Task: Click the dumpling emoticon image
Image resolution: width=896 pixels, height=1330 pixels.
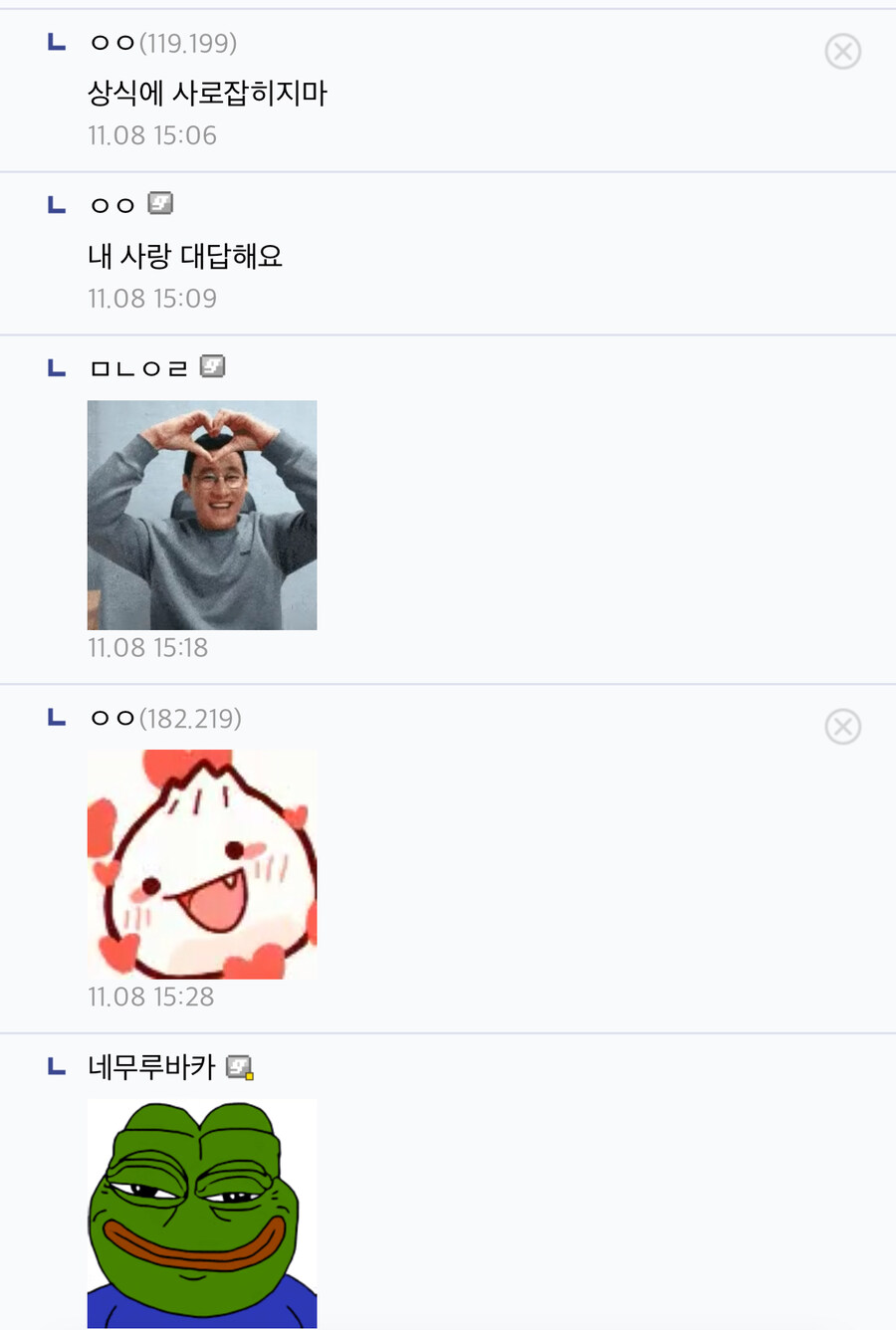Action: [x=202, y=863]
